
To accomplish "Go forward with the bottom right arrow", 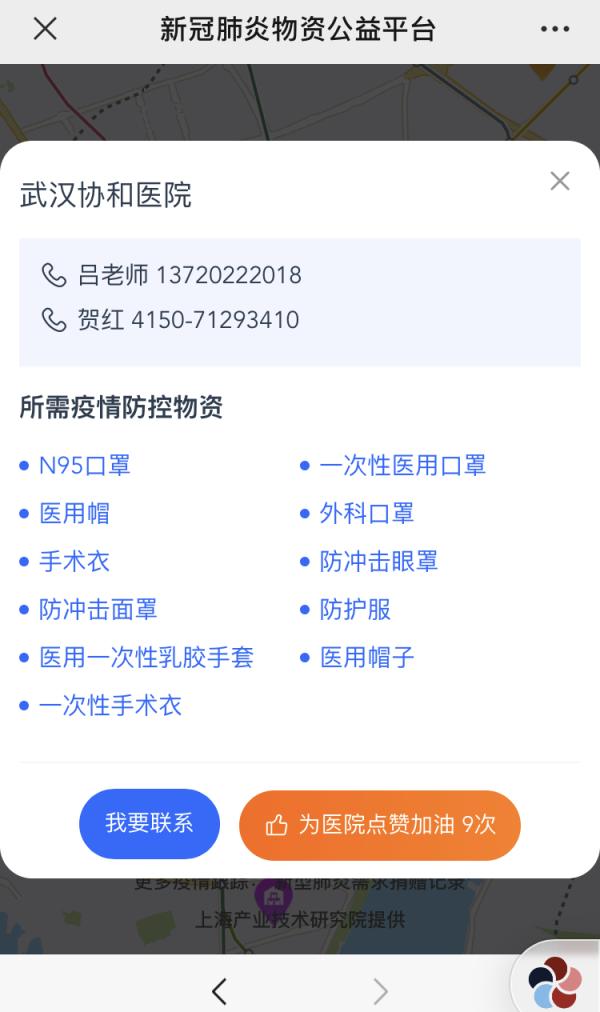I will pos(381,991).
